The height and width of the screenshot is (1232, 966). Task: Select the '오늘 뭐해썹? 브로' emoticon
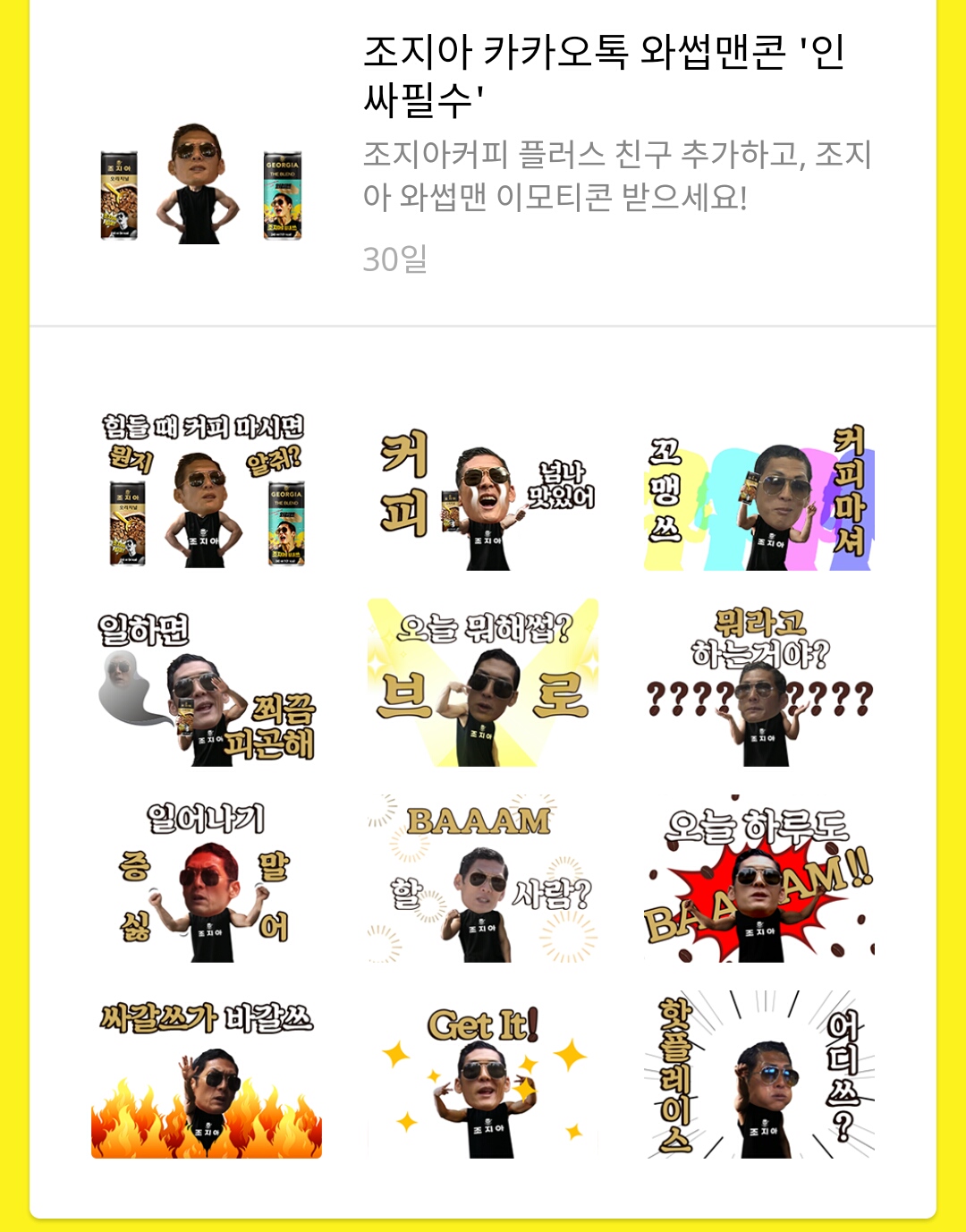[x=483, y=684]
